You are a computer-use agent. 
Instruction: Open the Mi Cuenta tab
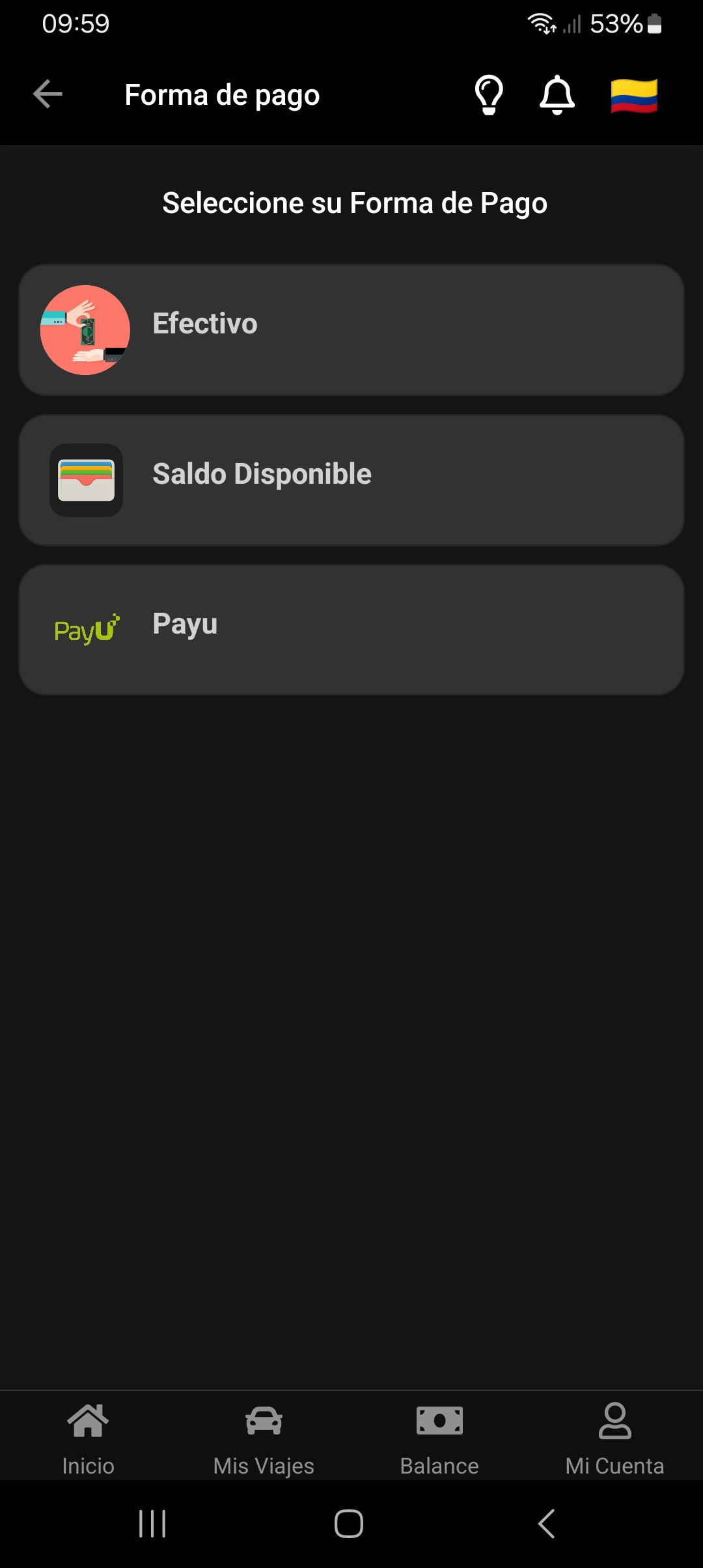pyautogui.click(x=615, y=1438)
